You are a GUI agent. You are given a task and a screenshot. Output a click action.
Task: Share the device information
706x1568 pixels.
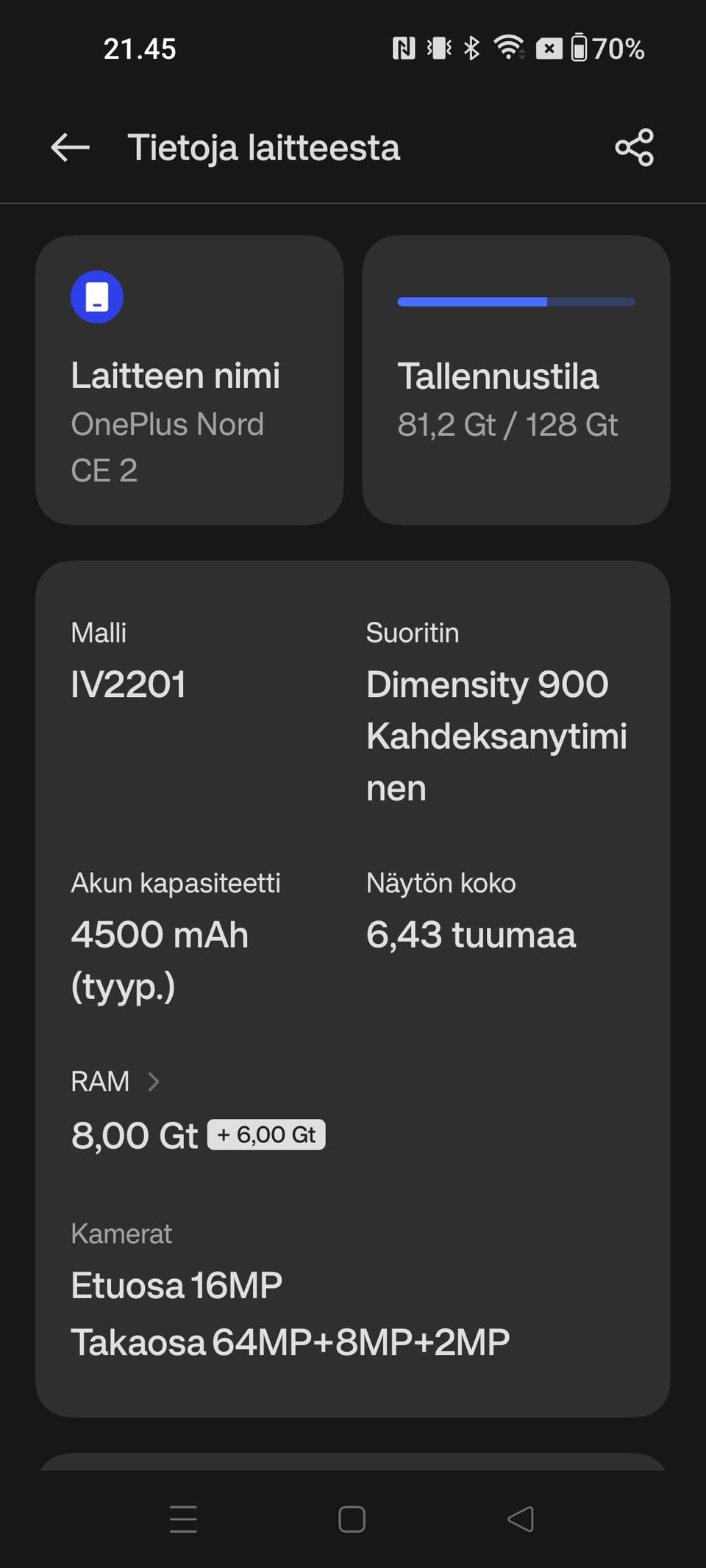(x=634, y=148)
